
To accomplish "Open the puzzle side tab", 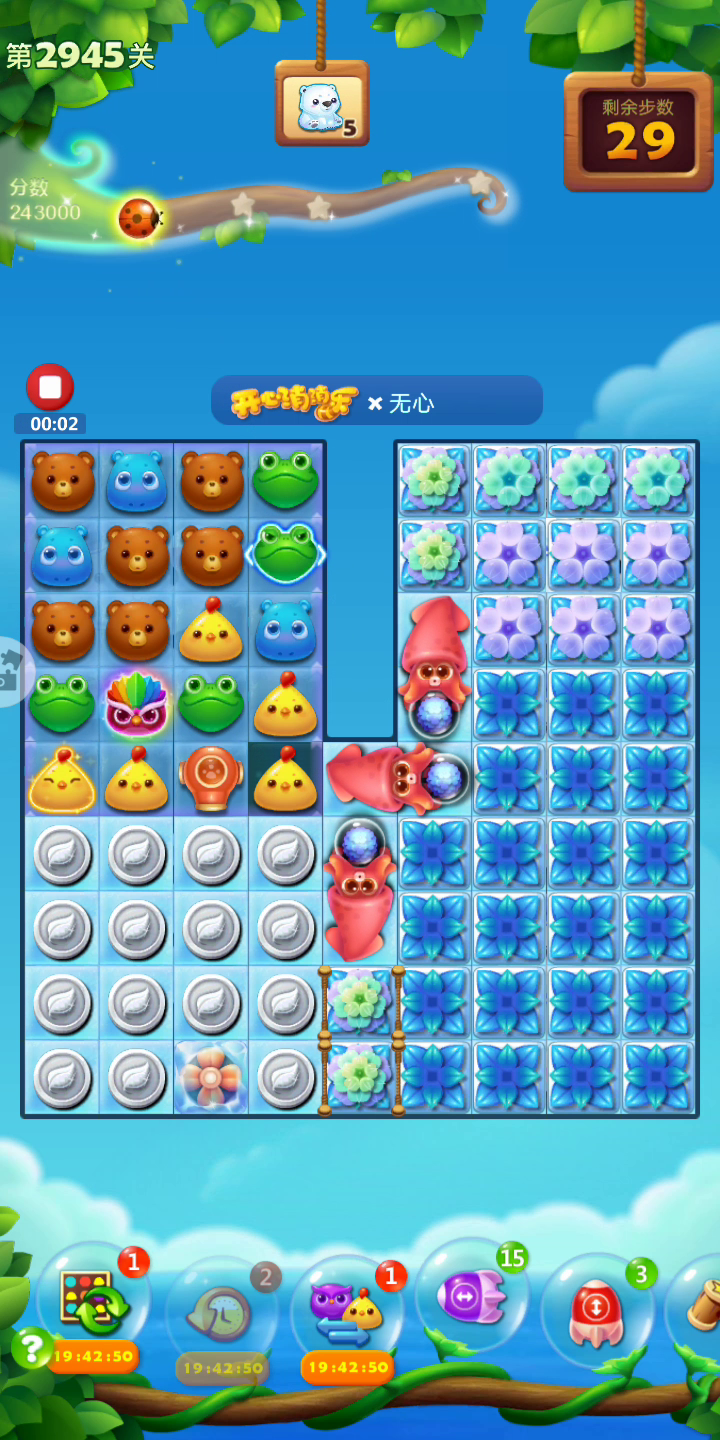I will pyautogui.click(x=10, y=672).
